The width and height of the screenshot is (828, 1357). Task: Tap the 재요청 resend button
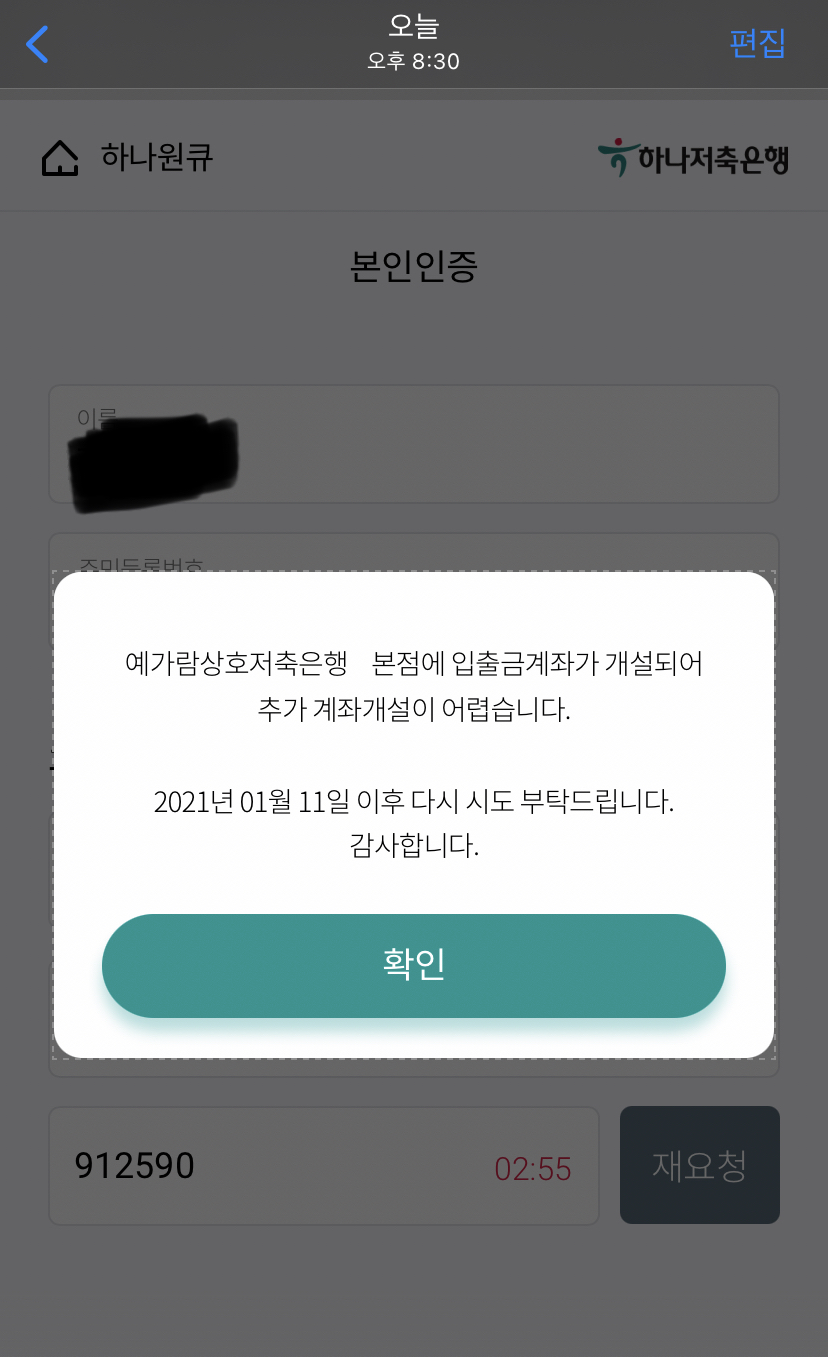click(x=699, y=1165)
